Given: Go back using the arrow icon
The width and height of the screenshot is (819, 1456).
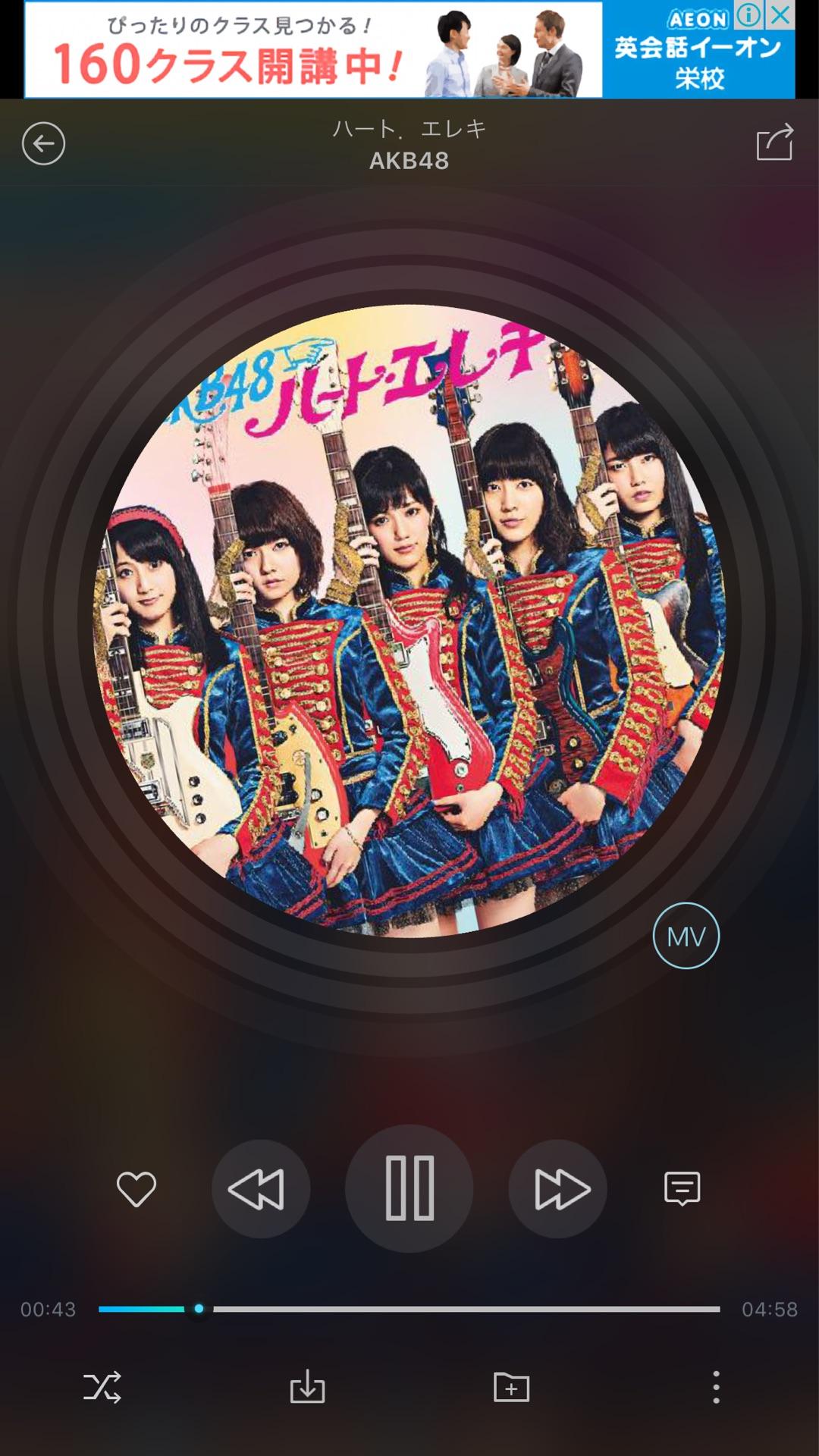Looking at the screenshot, I should pos(43,143).
